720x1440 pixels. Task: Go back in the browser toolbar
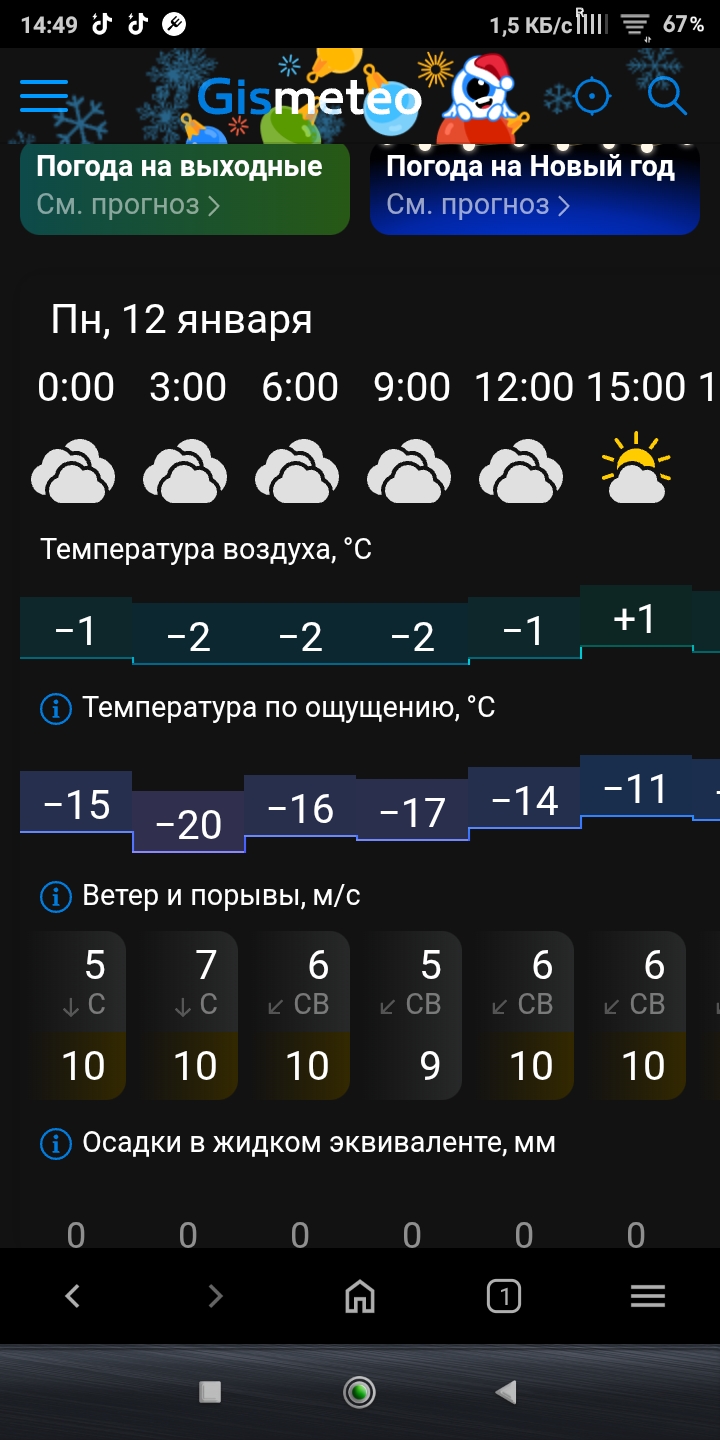tap(72, 1297)
